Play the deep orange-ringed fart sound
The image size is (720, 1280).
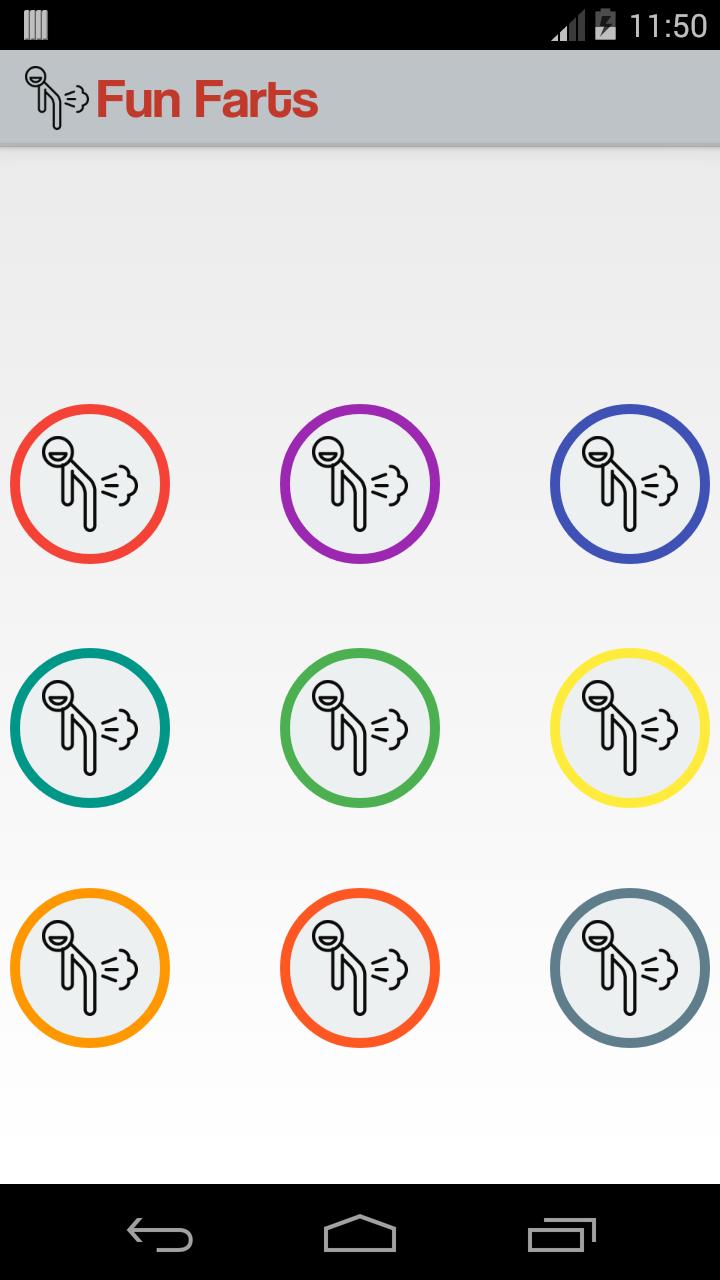(x=360, y=968)
